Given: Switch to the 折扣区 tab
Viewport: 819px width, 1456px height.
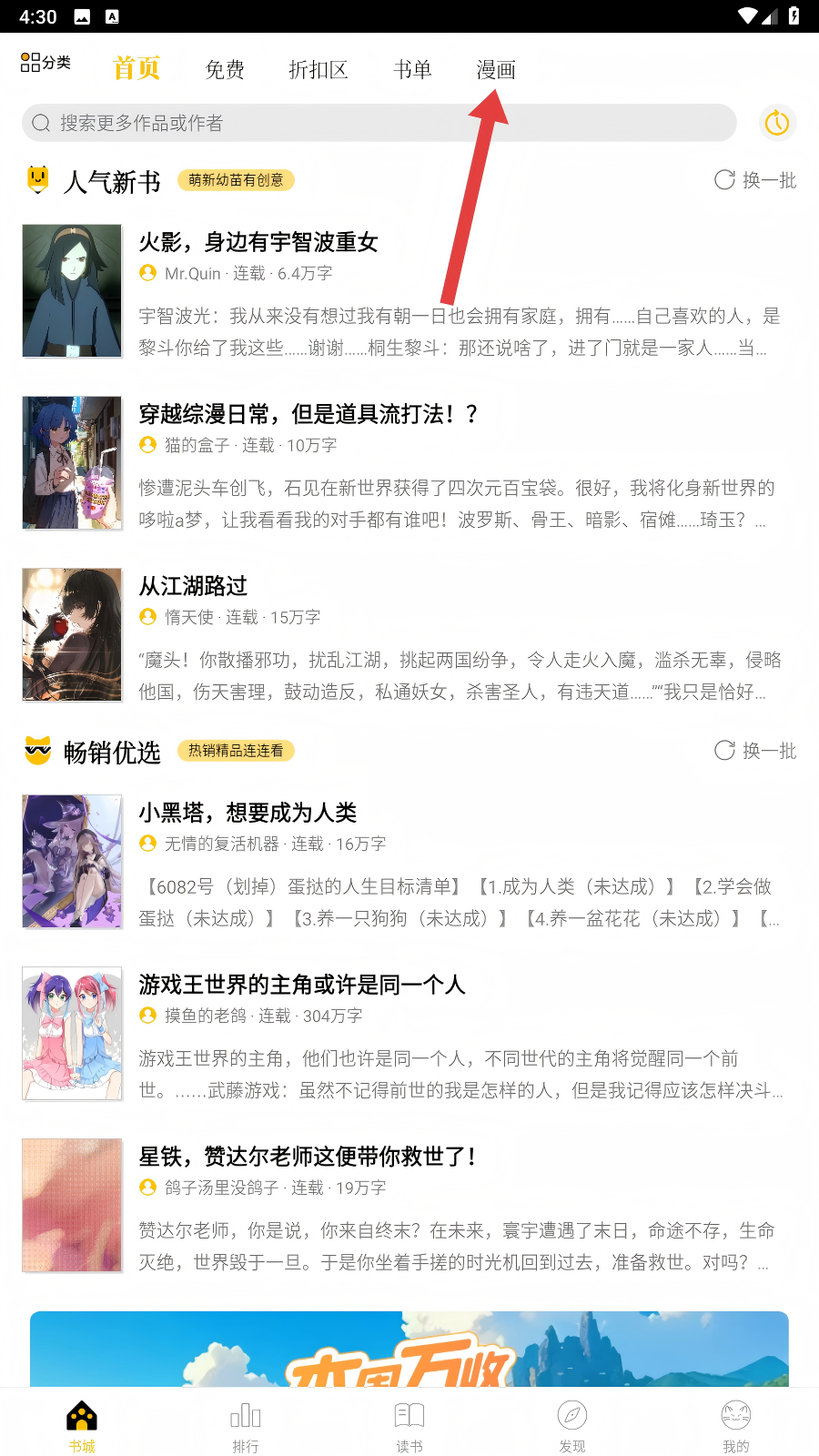Looking at the screenshot, I should [318, 70].
